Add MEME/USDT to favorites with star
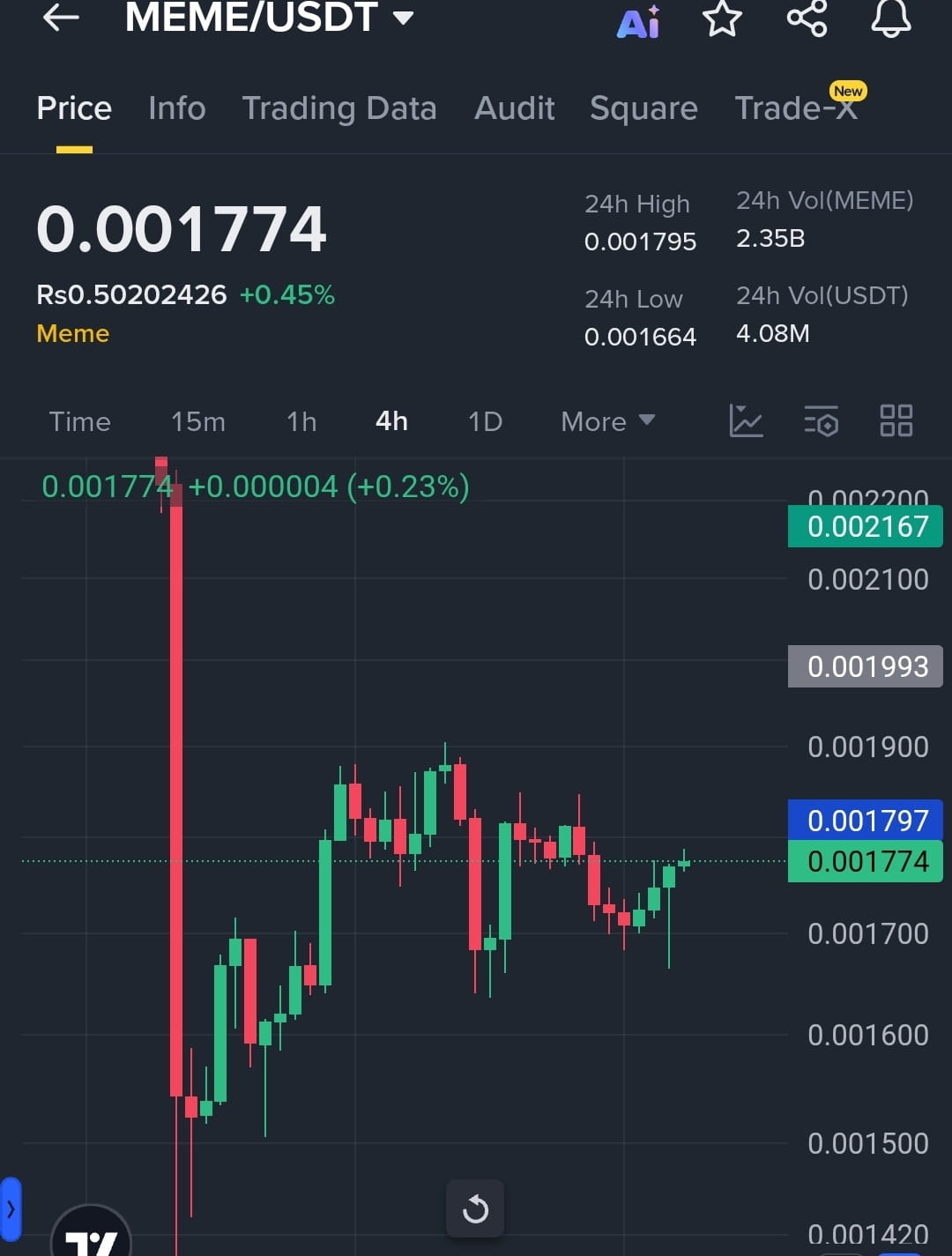The height and width of the screenshot is (1256, 952). click(722, 19)
